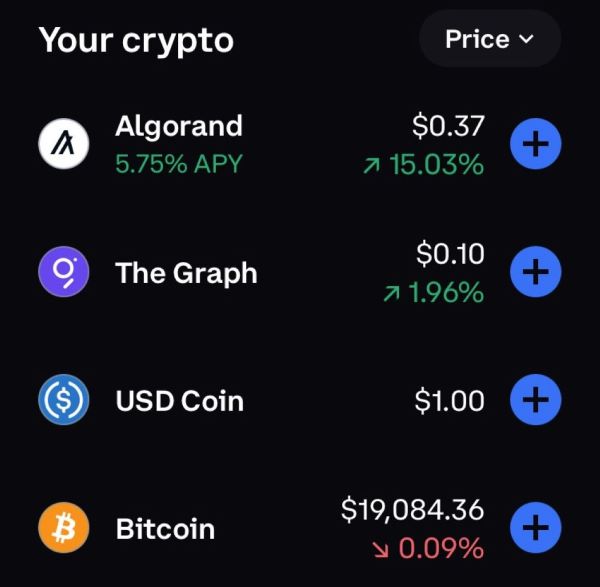Select the USD Coin row
The width and height of the screenshot is (600, 587).
(180, 401)
